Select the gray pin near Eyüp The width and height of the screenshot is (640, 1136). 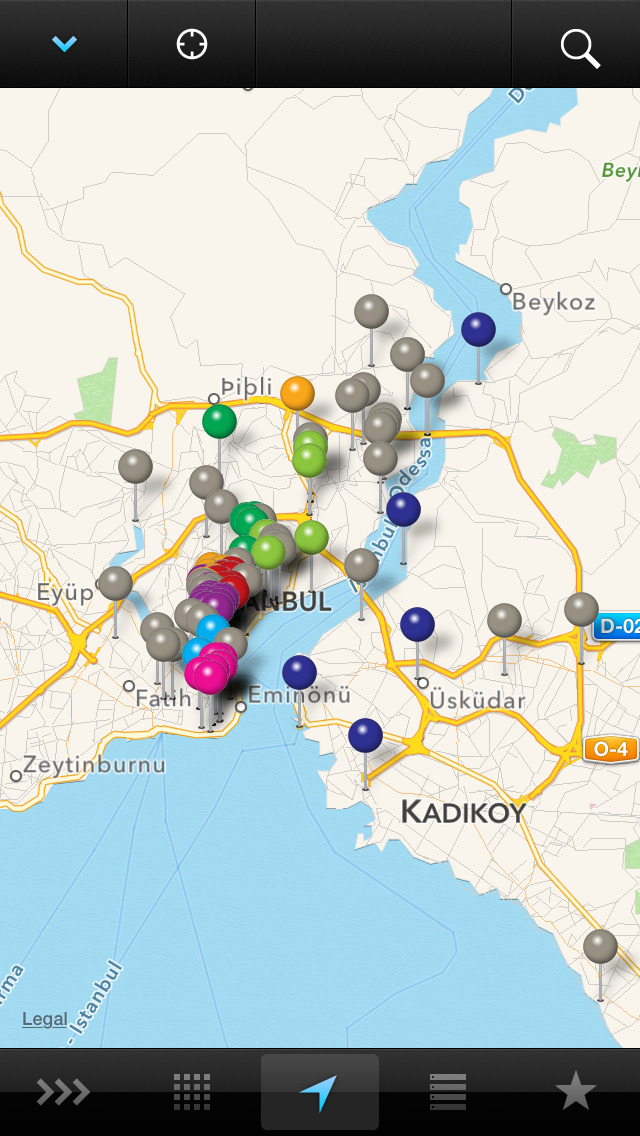[x=115, y=583]
